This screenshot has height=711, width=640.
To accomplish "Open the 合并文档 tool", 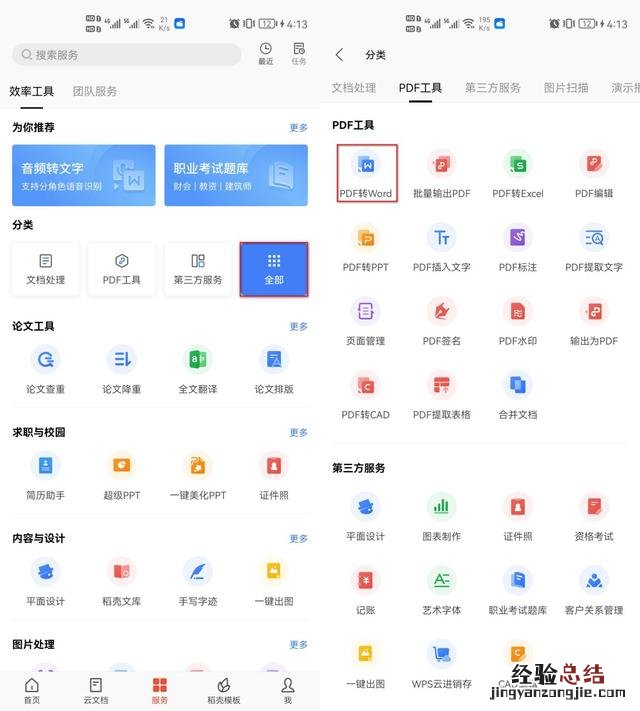I will [x=518, y=395].
